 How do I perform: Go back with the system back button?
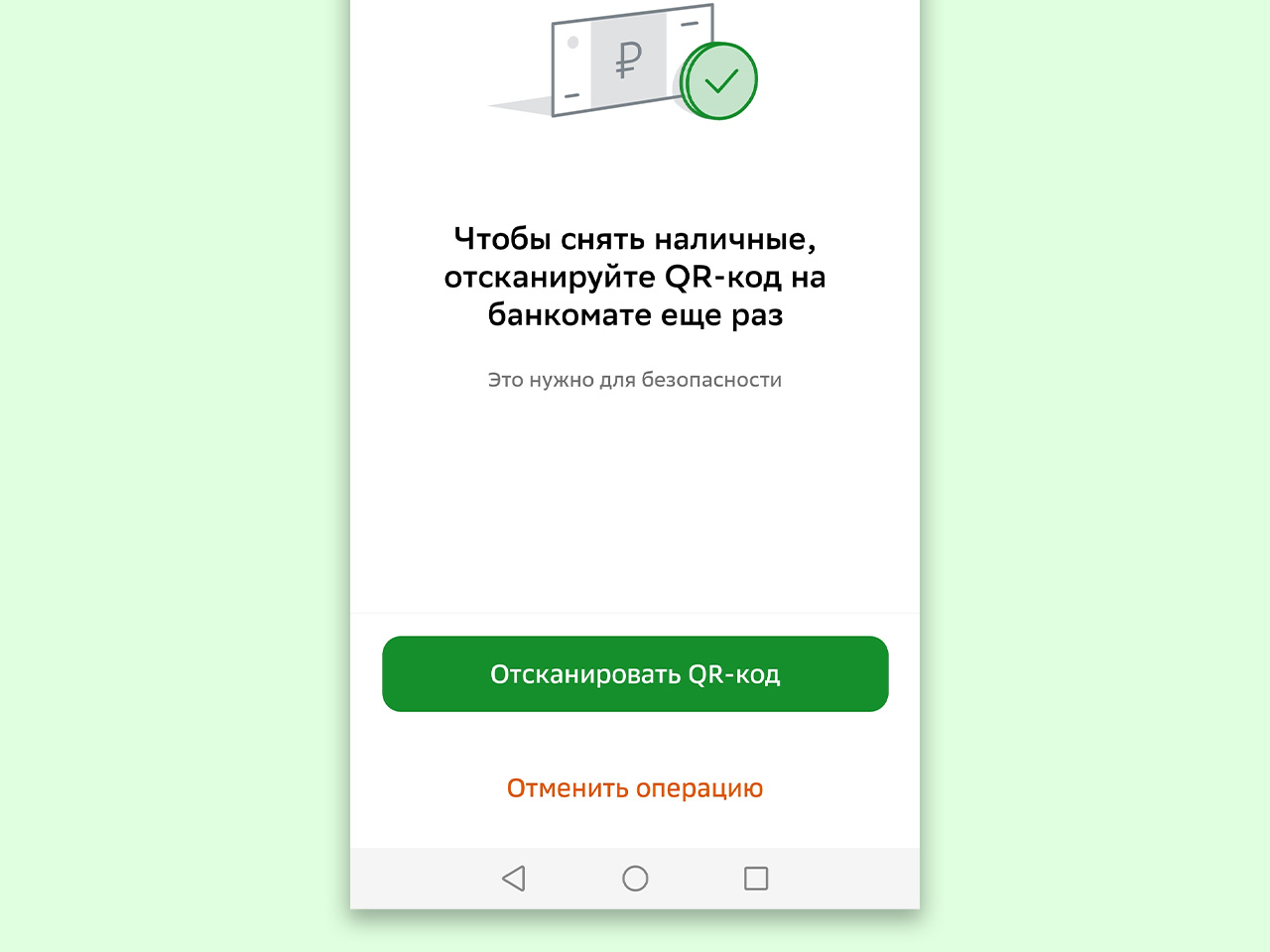[514, 879]
